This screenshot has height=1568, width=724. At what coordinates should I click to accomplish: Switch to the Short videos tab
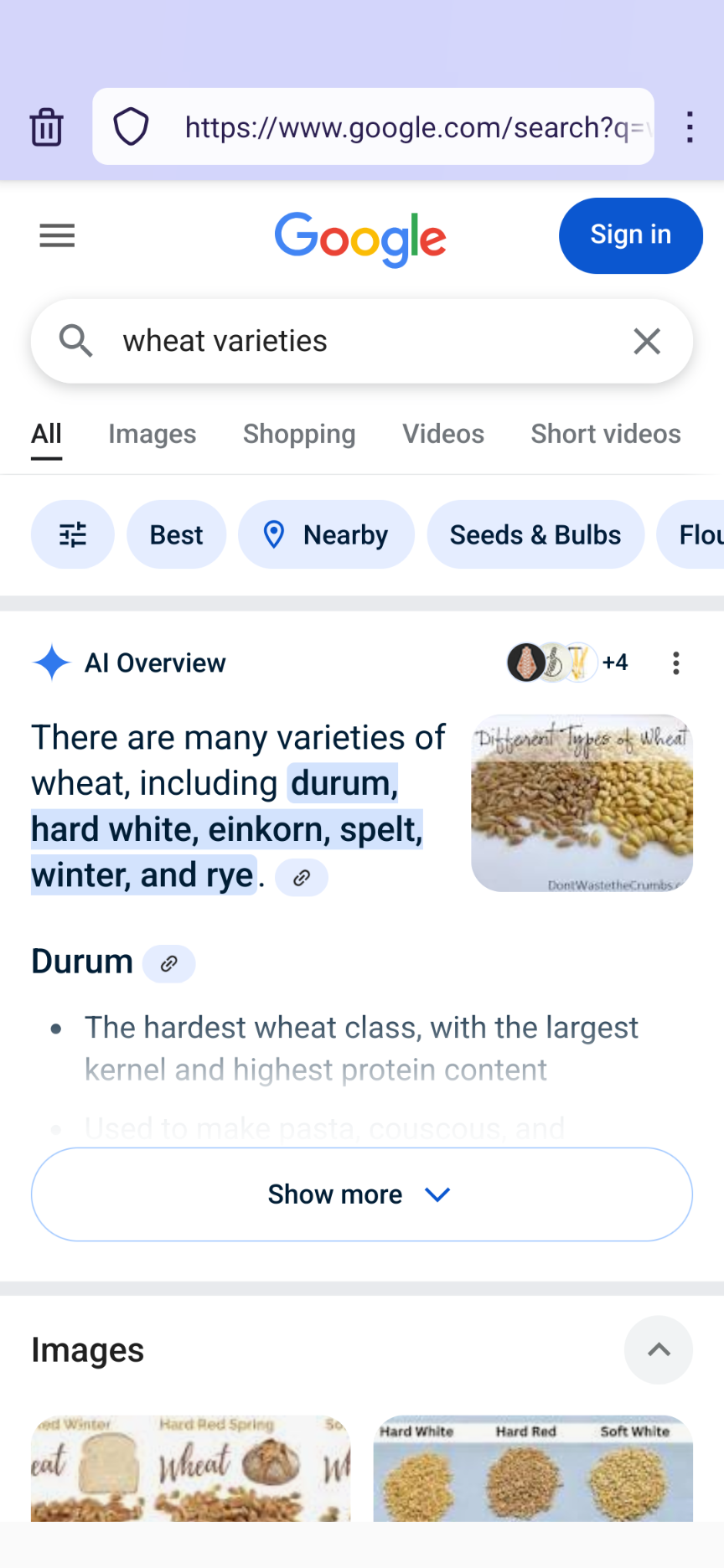(x=606, y=434)
